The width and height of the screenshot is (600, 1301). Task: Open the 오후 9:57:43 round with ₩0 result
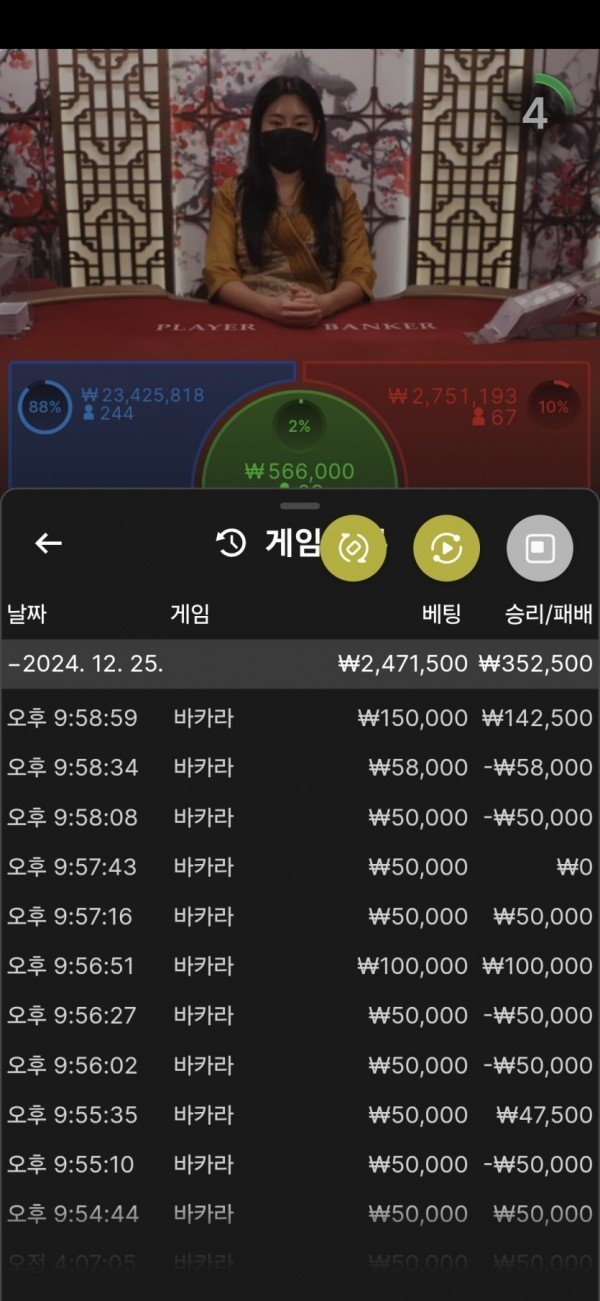click(x=300, y=867)
